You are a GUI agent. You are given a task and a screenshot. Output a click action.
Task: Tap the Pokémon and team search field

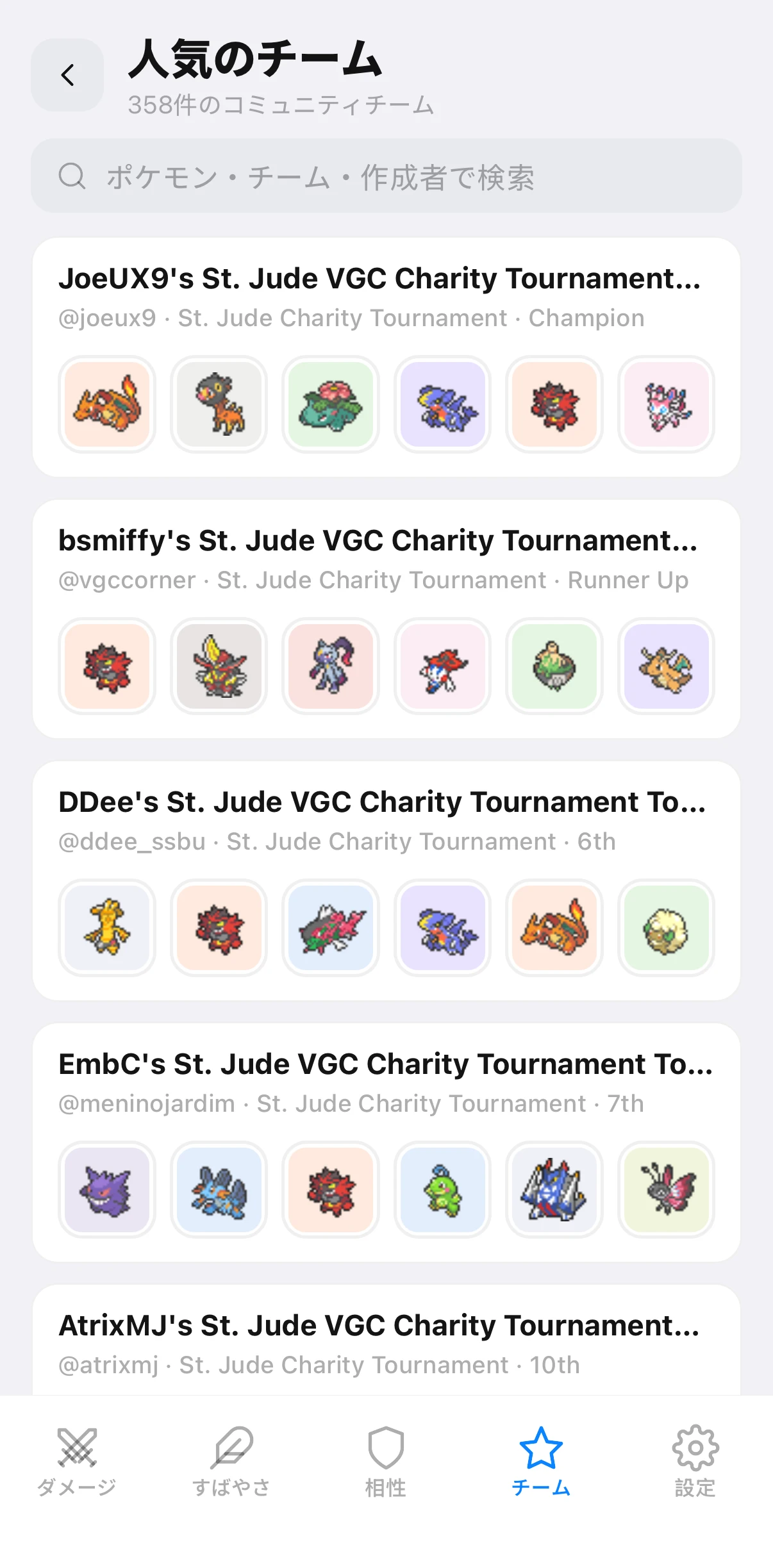click(x=386, y=176)
